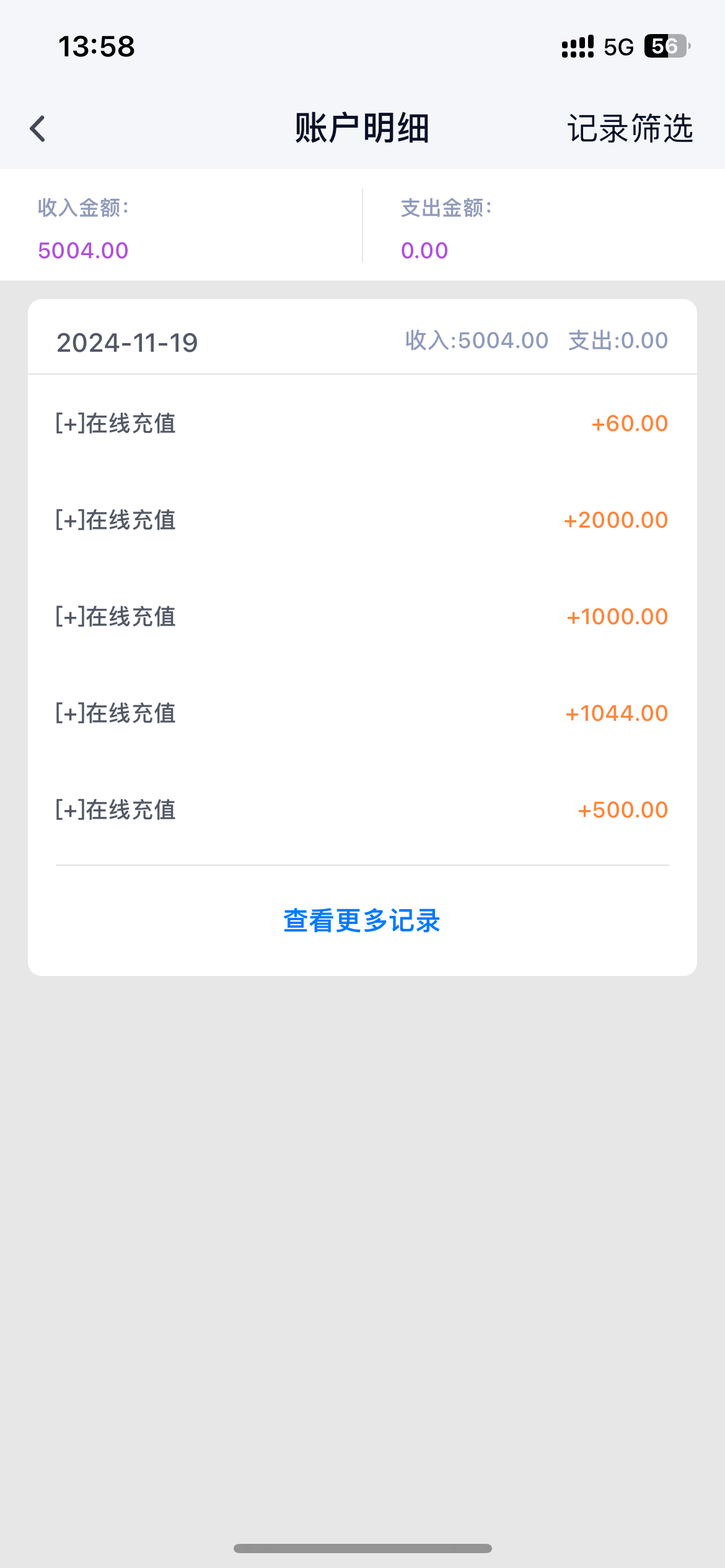Image resolution: width=725 pixels, height=1568 pixels.
Task: Tap 查看更多记录 to view more records
Action: (x=362, y=921)
